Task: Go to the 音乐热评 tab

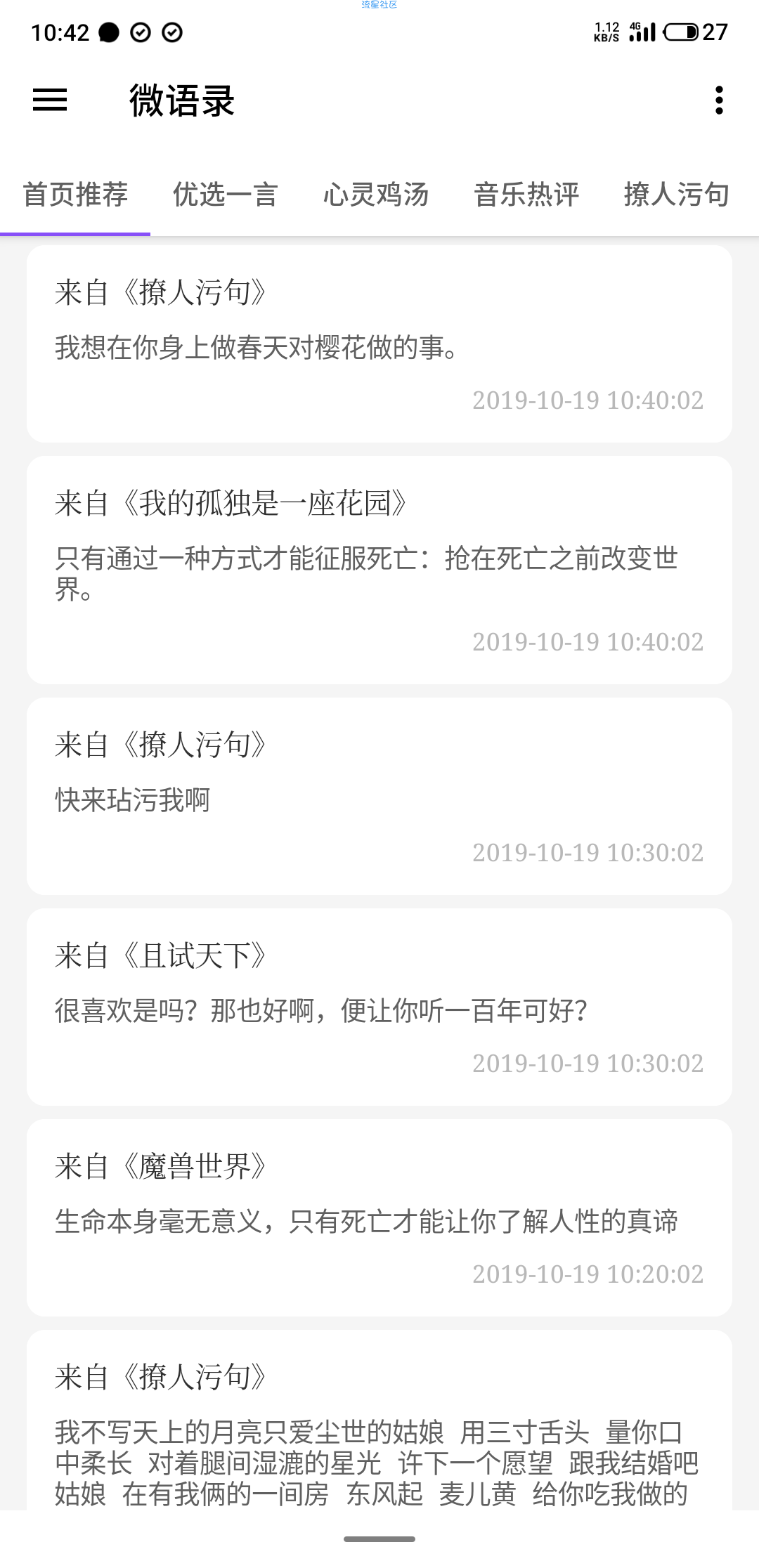Action: pyautogui.click(x=526, y=195)
